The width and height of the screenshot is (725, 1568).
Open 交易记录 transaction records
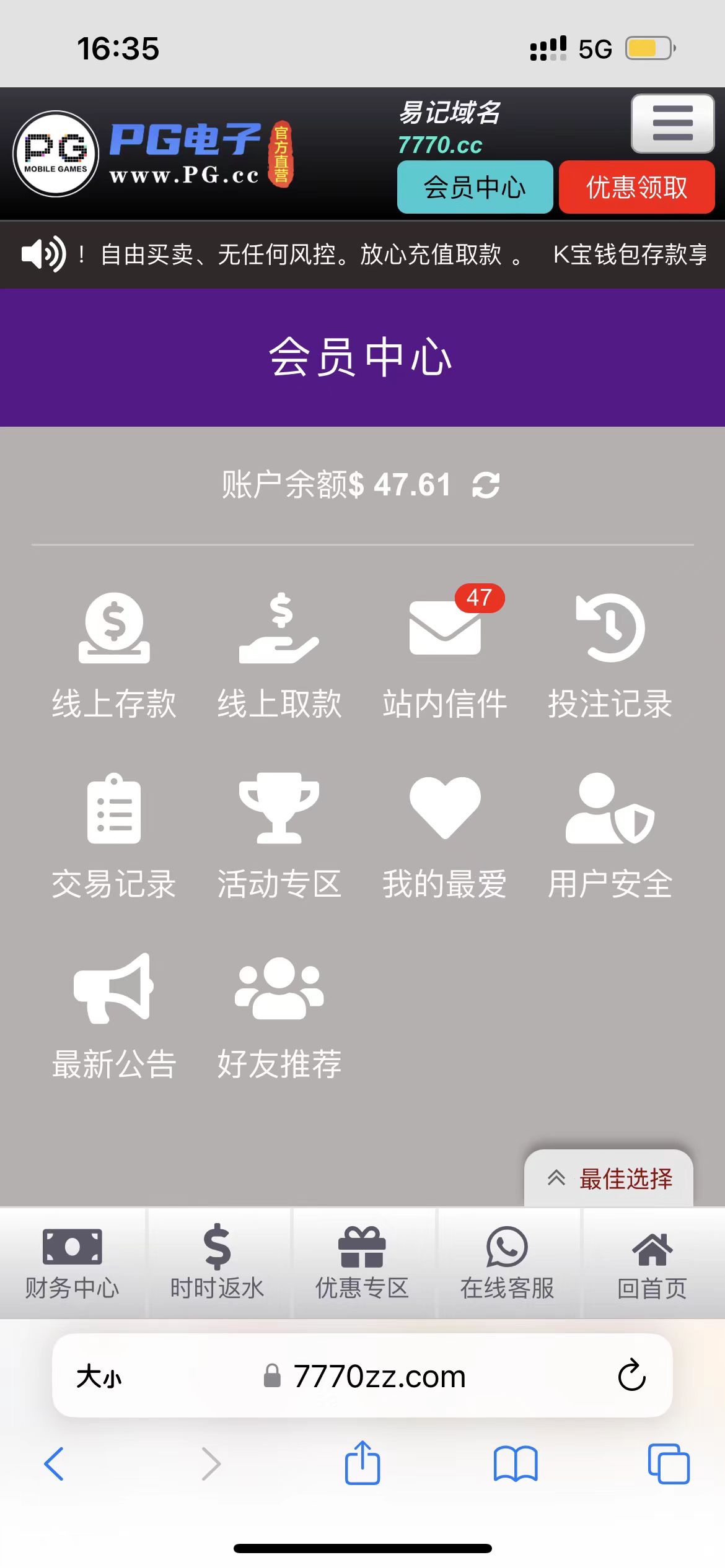(114, 835)
